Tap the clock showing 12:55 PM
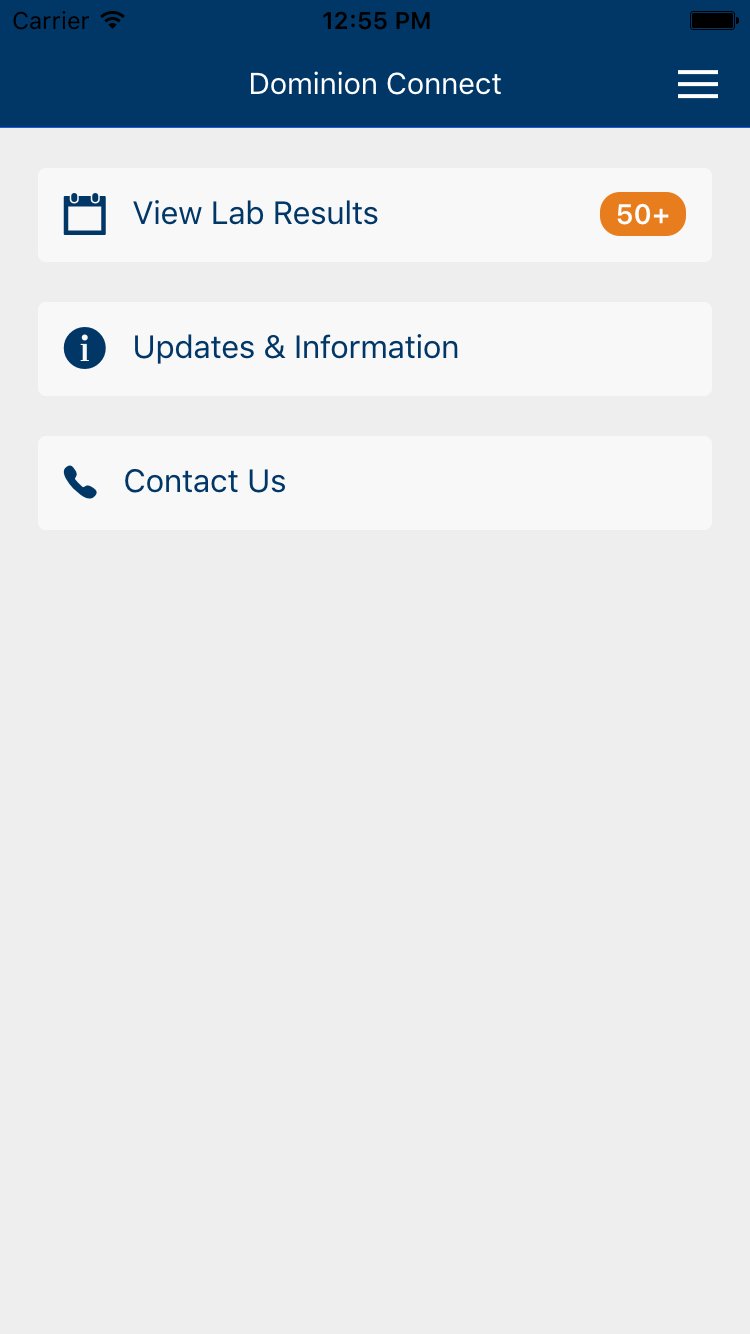This screenshot has width=750, height=1334. pyautogui.click(x=376, y=20)
